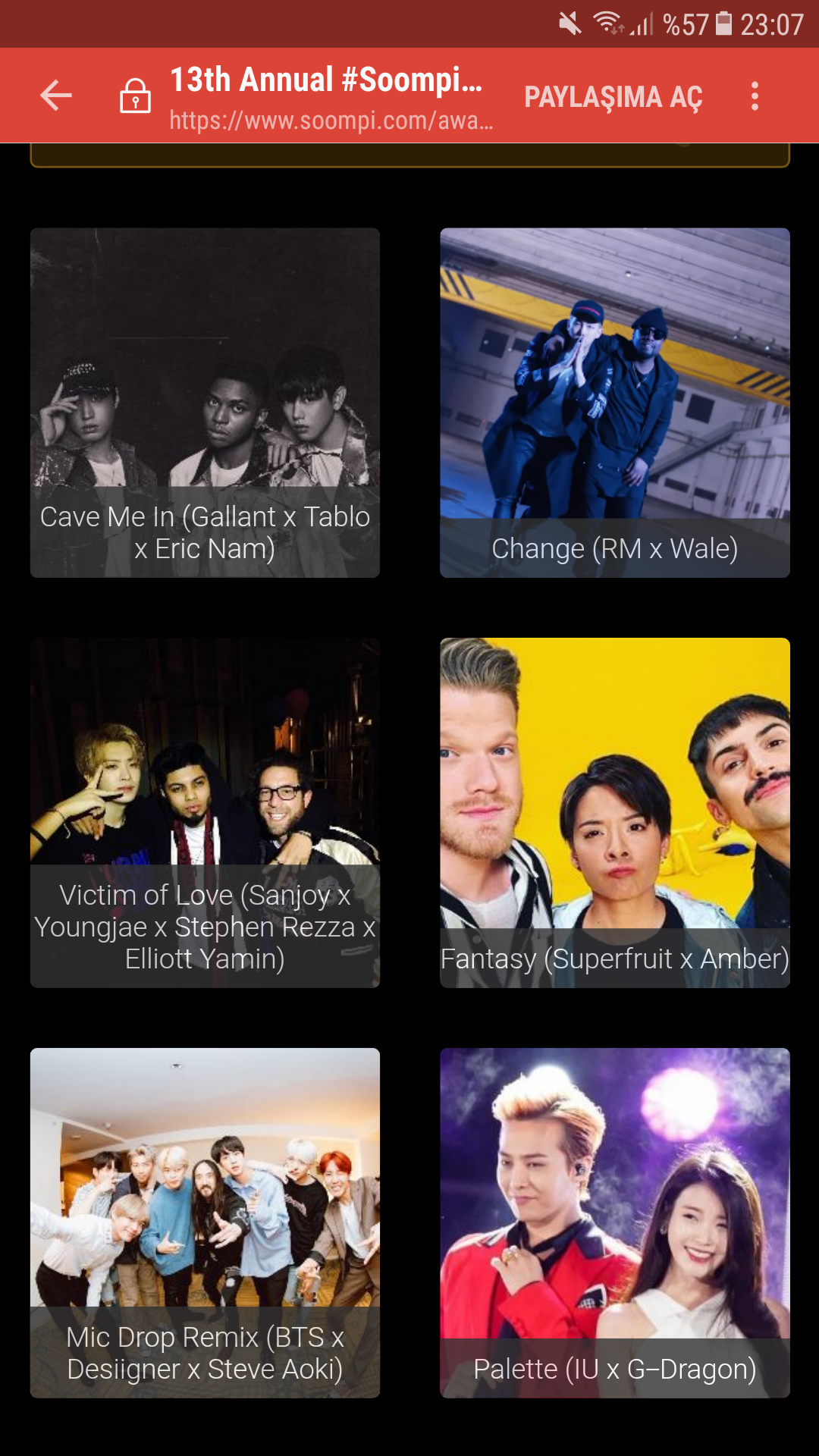Pick the Victim of Love nominee card
This screenshot has width=819, height=1456.
point(205,812)
